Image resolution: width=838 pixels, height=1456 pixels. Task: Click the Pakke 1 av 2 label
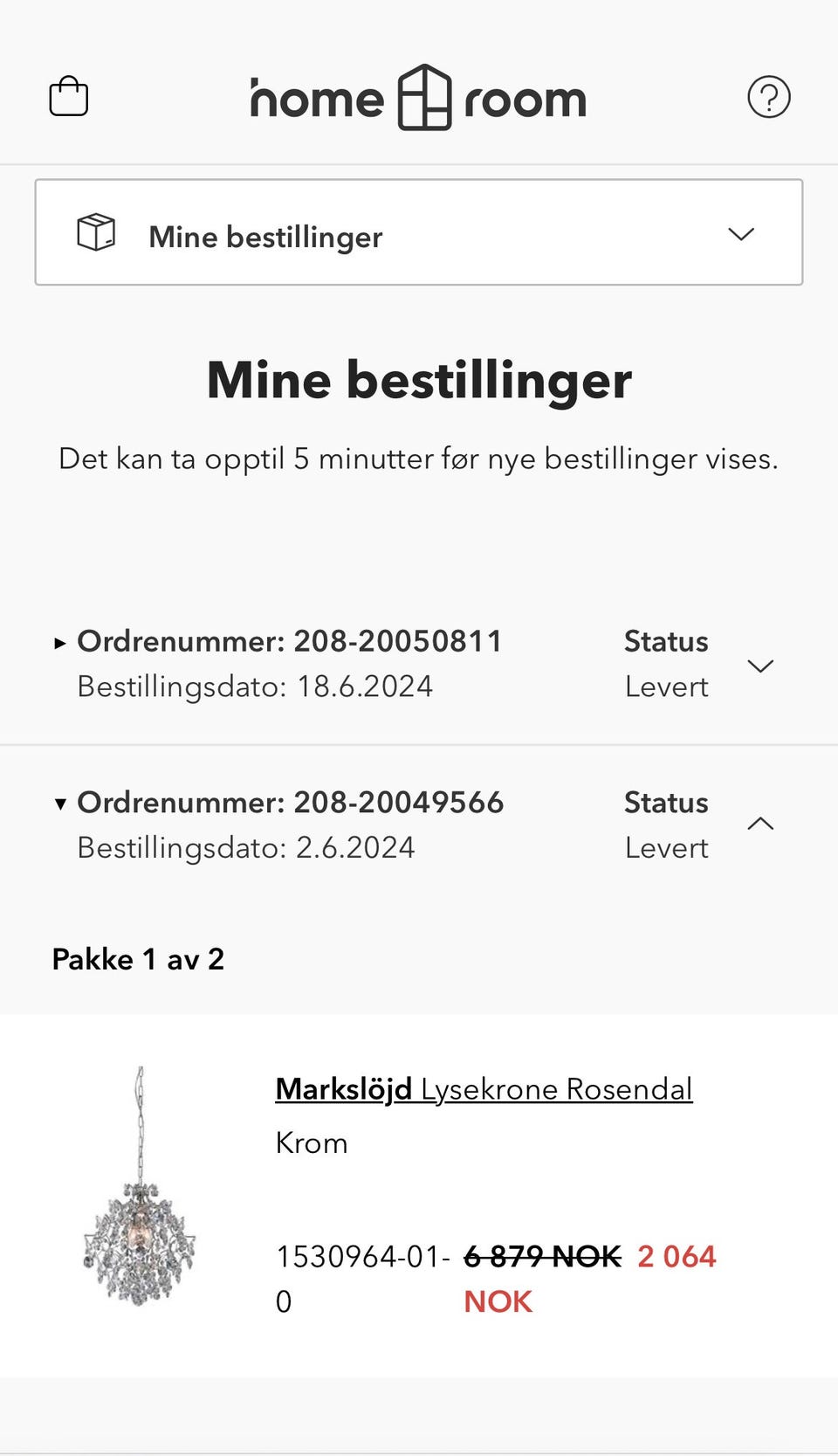[x=138, y=958]
